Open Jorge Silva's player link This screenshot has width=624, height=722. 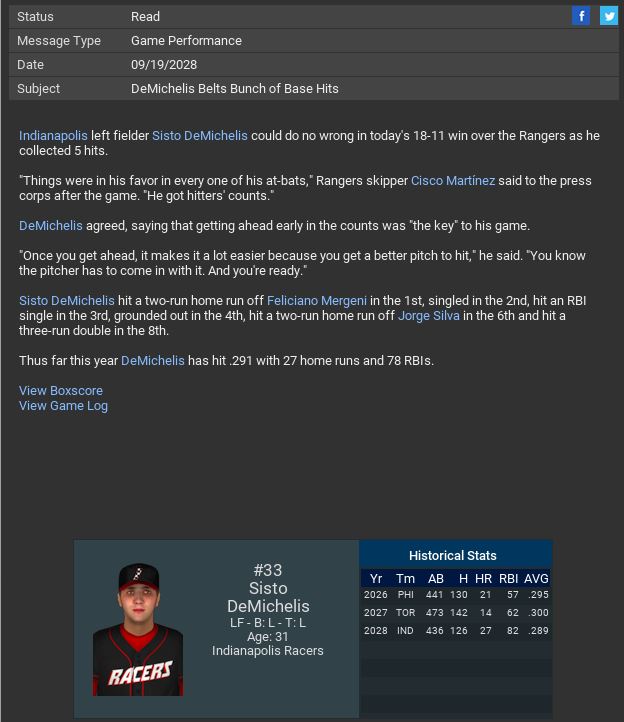pyautogui.click(x=428, y=315)
